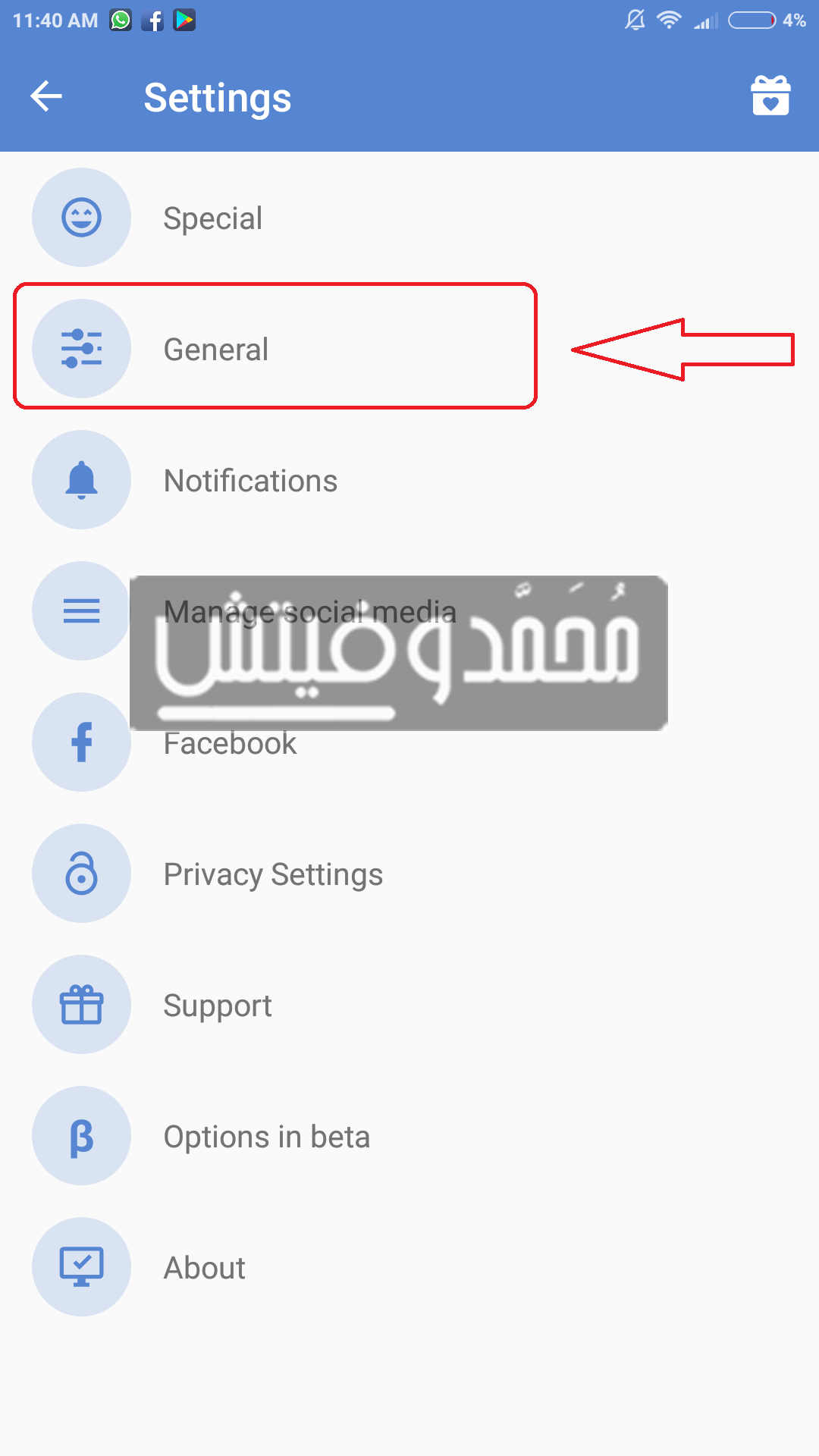Open Special settings
This screenshot has width=819, height=1456.
coord(409,218)
